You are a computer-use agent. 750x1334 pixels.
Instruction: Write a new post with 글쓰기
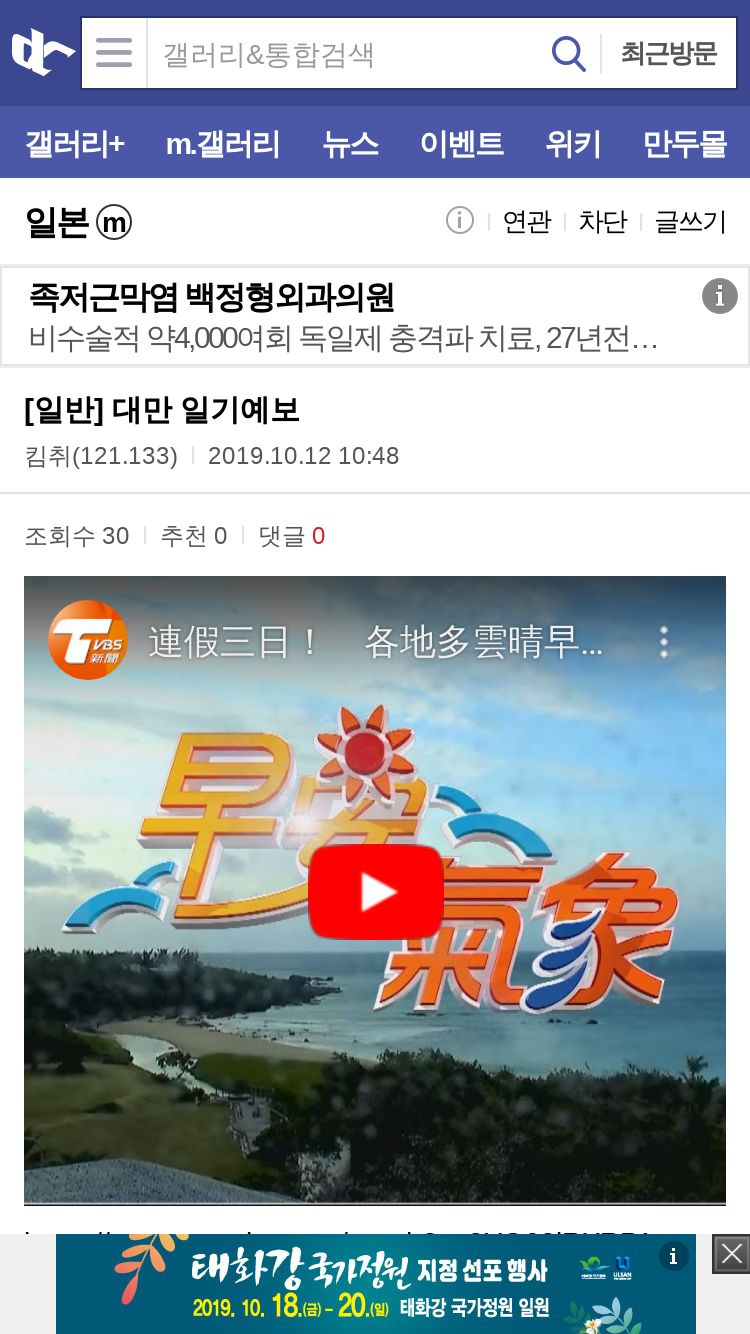pos(689,221)
